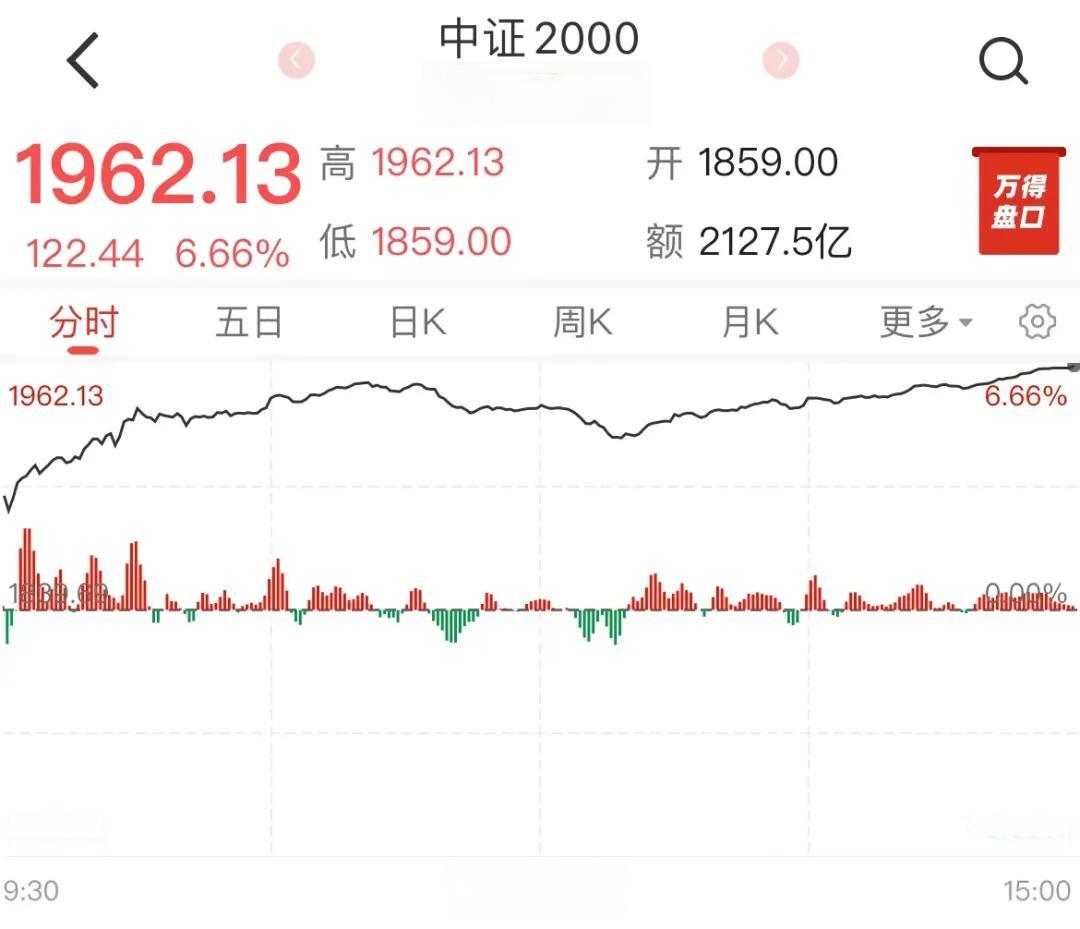Screen dimensions: 1080x929
Task: Expand the 更多 dropdown
Action: [925, 322]
